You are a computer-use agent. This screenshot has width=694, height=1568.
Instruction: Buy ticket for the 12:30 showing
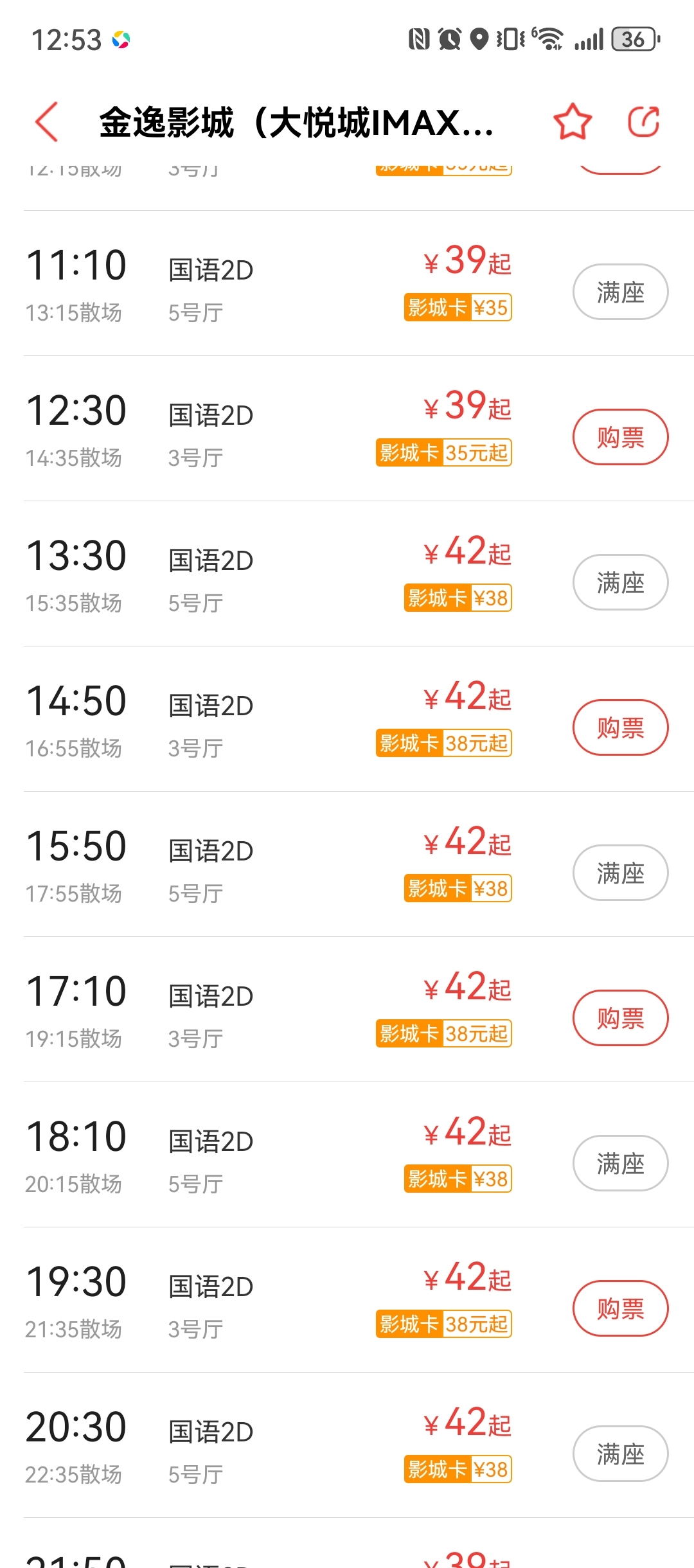[x=620, y=437]
